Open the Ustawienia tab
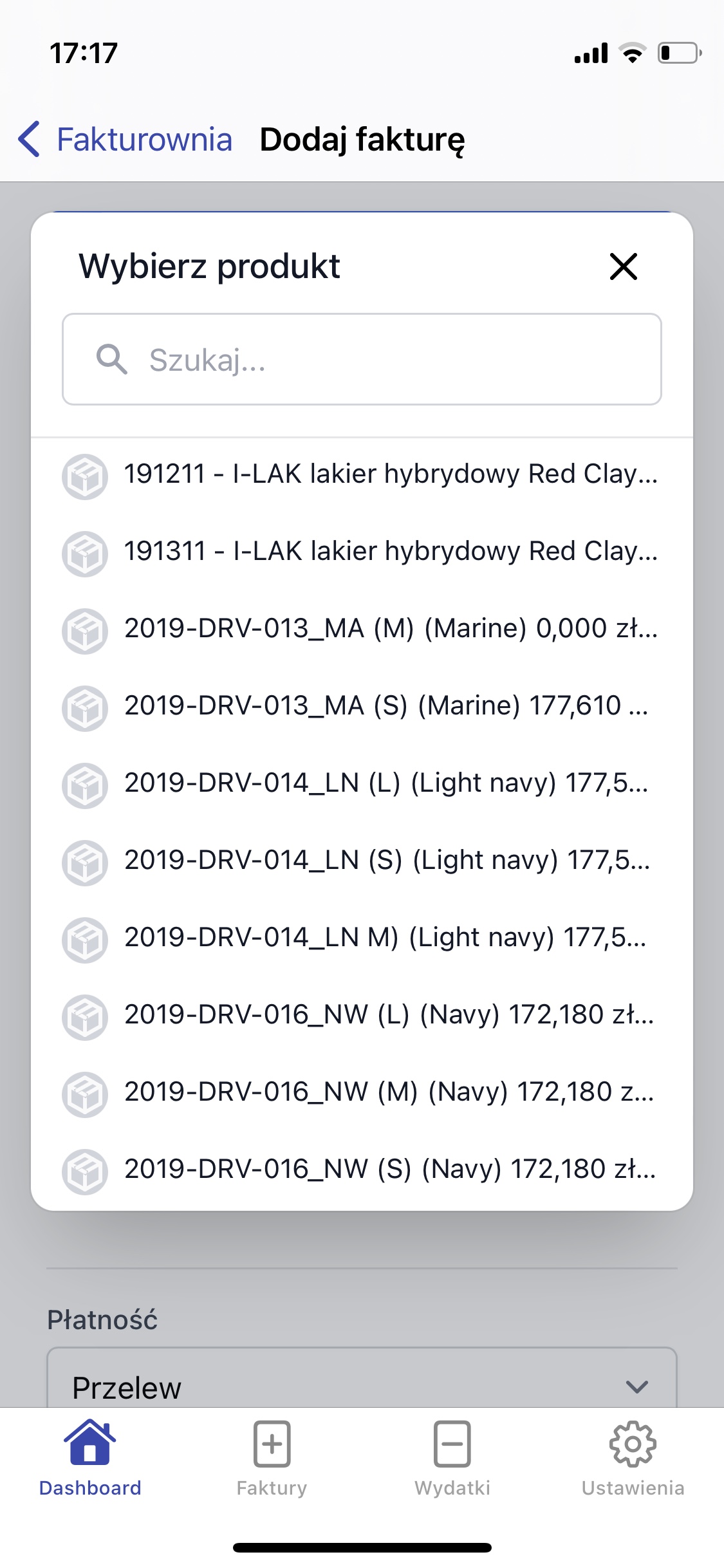Viewport: 724px width, 1568px height. click(x=633, y=1459)
